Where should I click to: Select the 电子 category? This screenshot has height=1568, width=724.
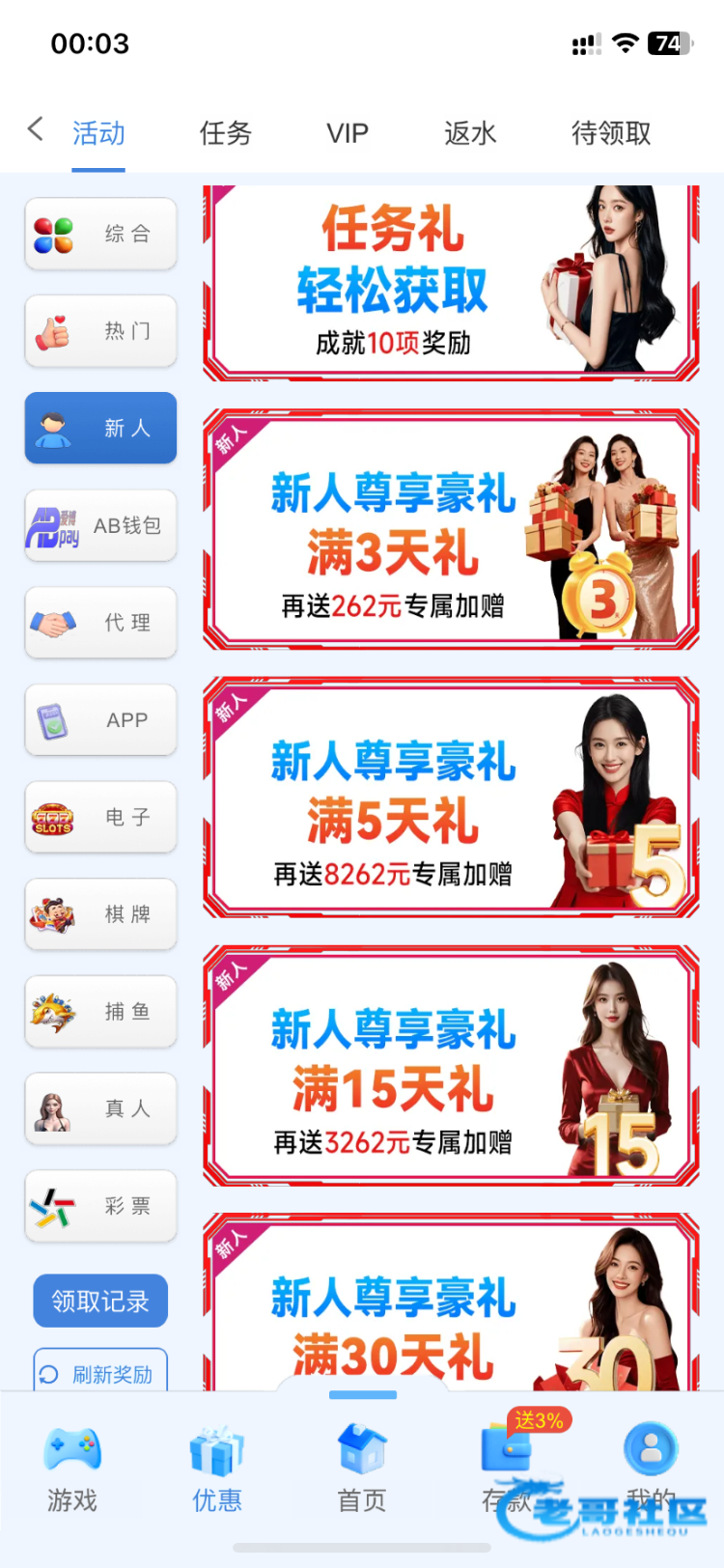point(101,818)
